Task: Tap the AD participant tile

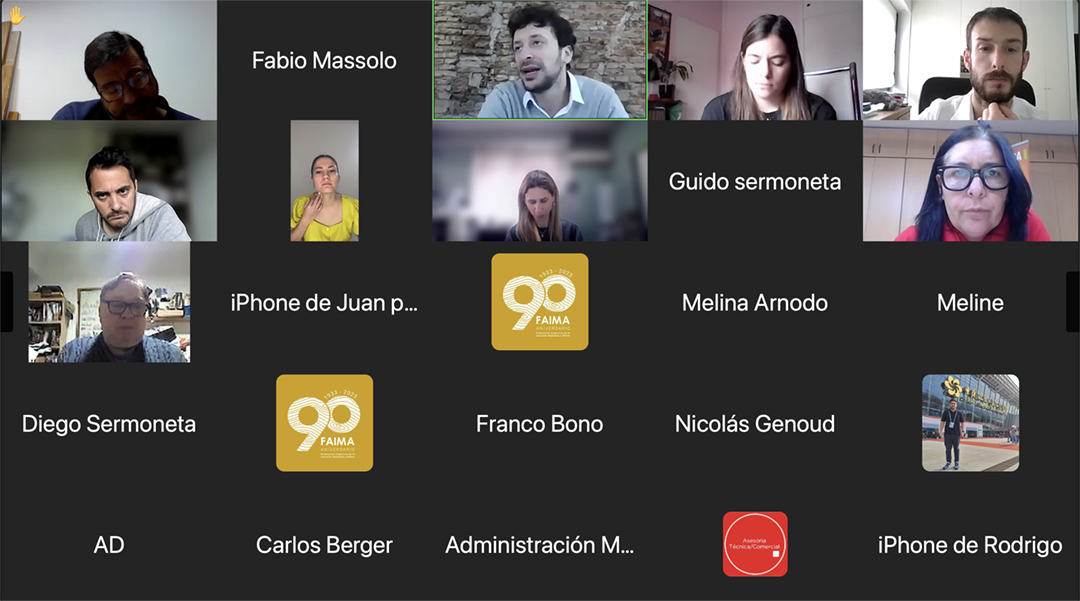Action: (109, 544)
